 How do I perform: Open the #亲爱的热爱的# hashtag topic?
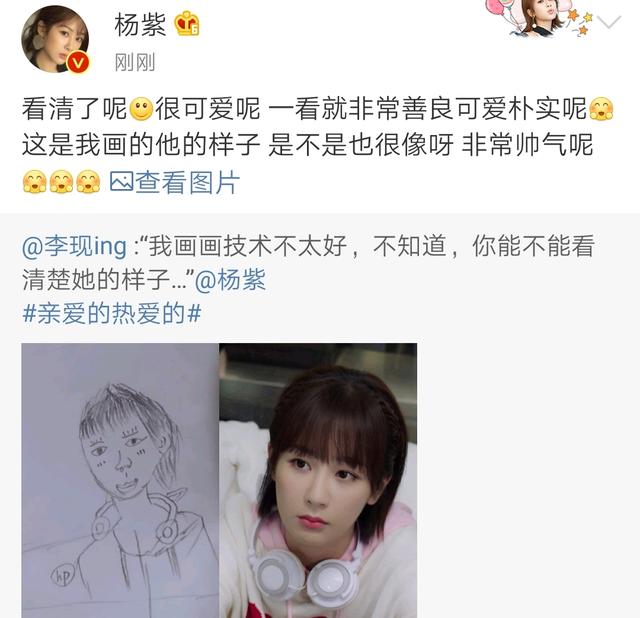click(x=112, y=313)
